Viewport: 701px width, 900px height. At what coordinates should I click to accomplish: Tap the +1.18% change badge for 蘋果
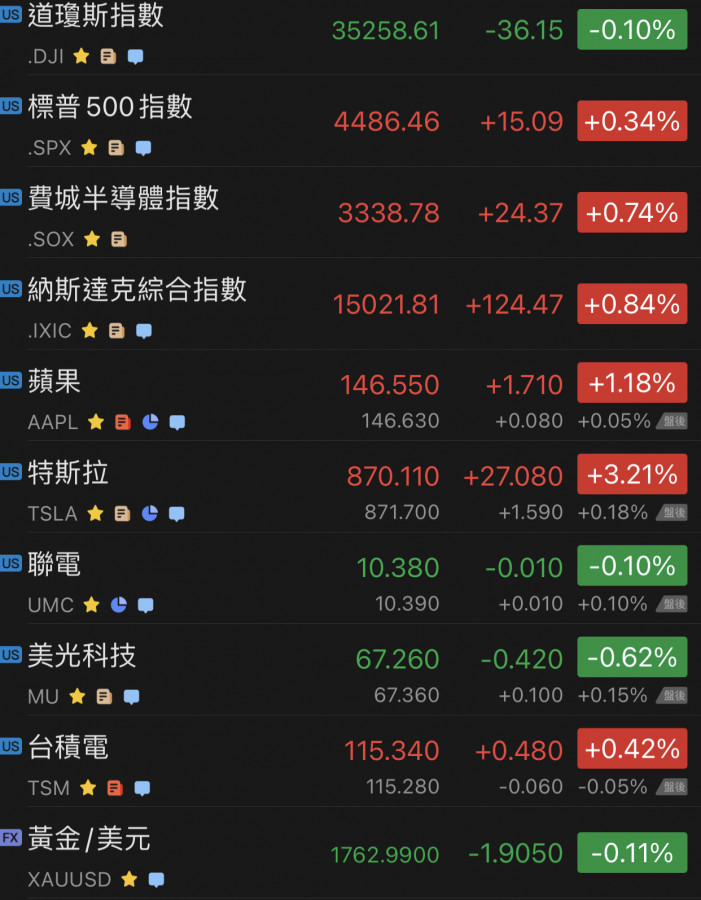632,384
